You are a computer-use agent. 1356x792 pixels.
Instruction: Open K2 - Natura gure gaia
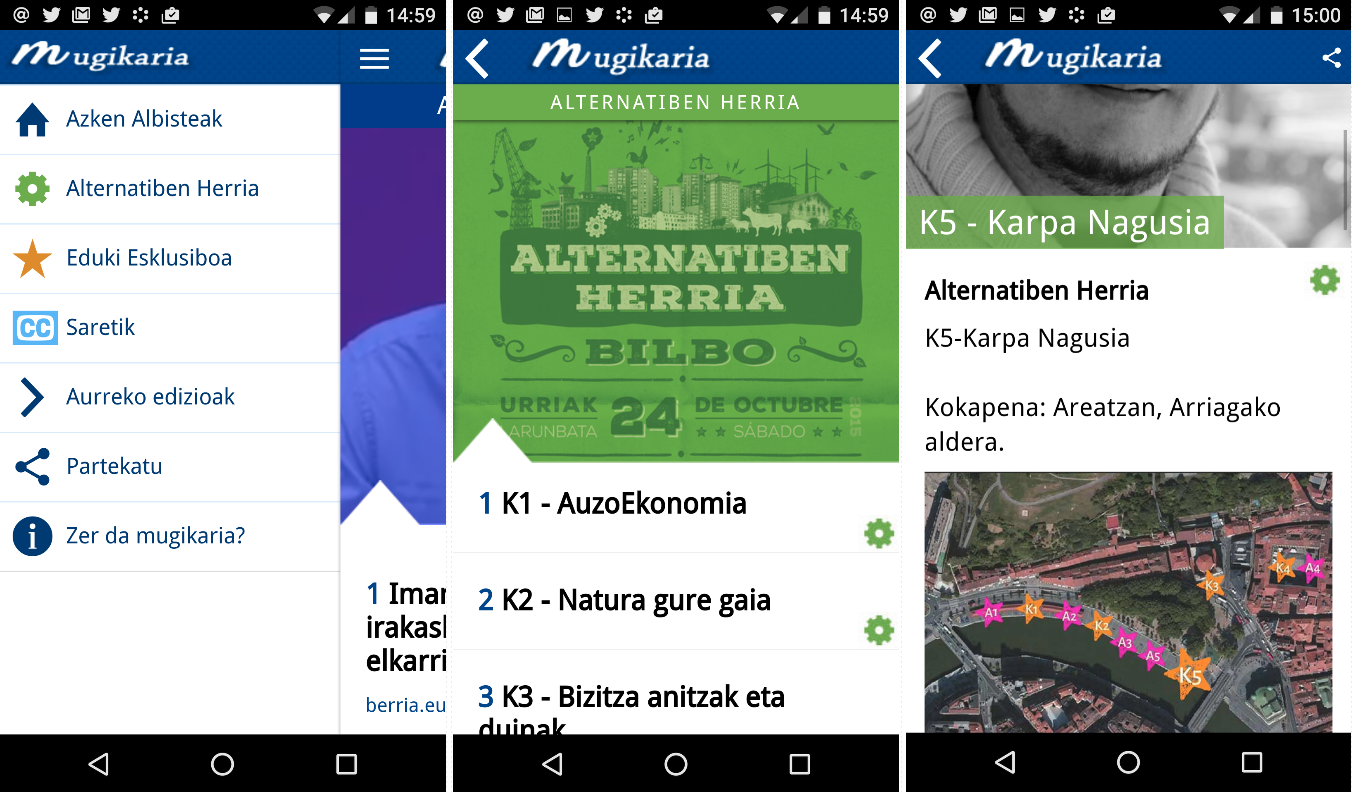[676, 601]
